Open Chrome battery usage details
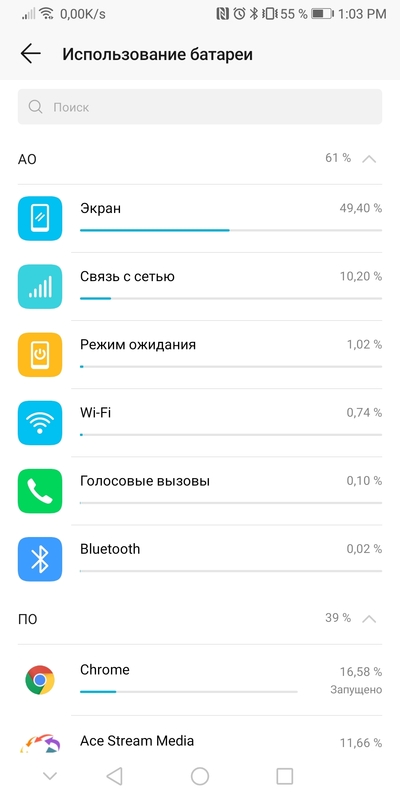Screen dimensions: 400x800 [200, 680]
